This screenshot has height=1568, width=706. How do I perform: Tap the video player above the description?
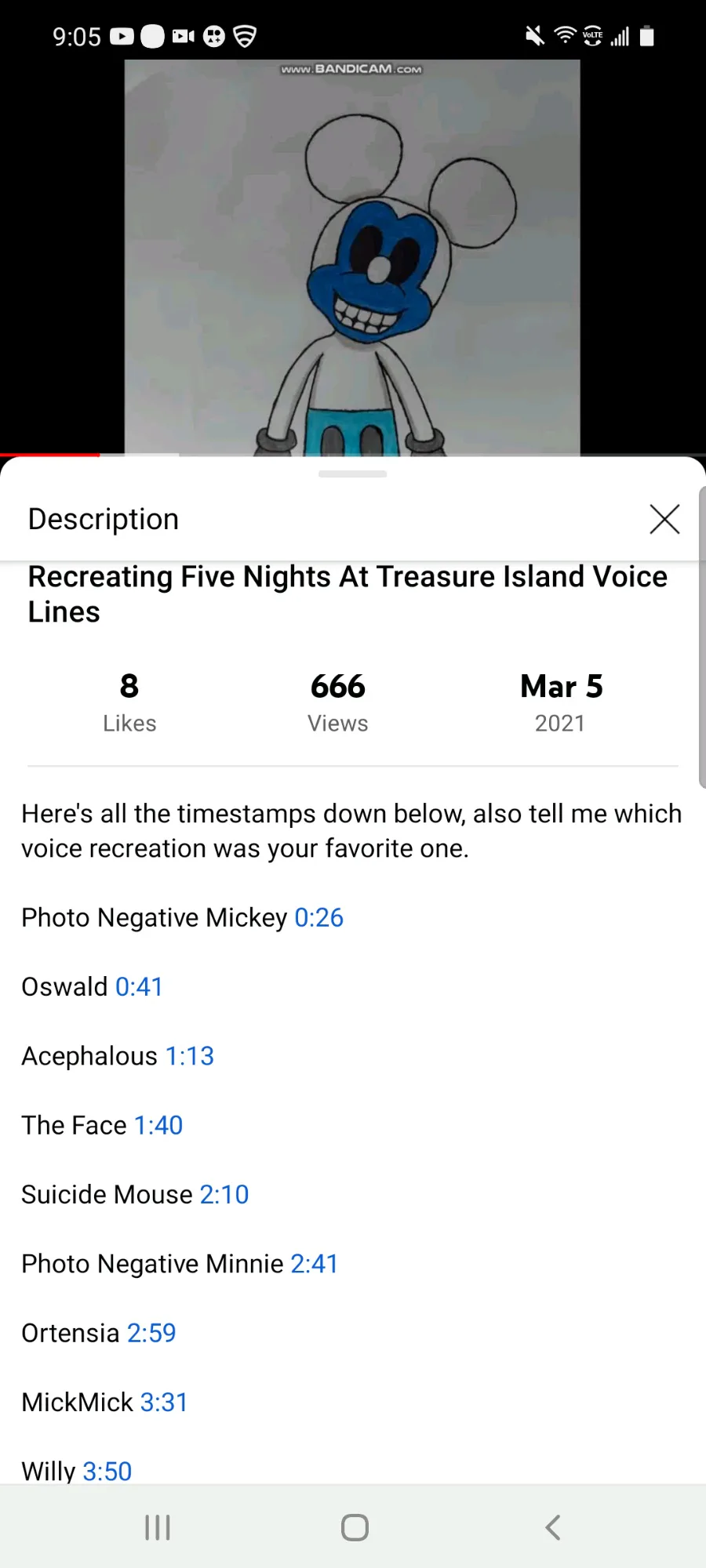click(x=352, y=259)
